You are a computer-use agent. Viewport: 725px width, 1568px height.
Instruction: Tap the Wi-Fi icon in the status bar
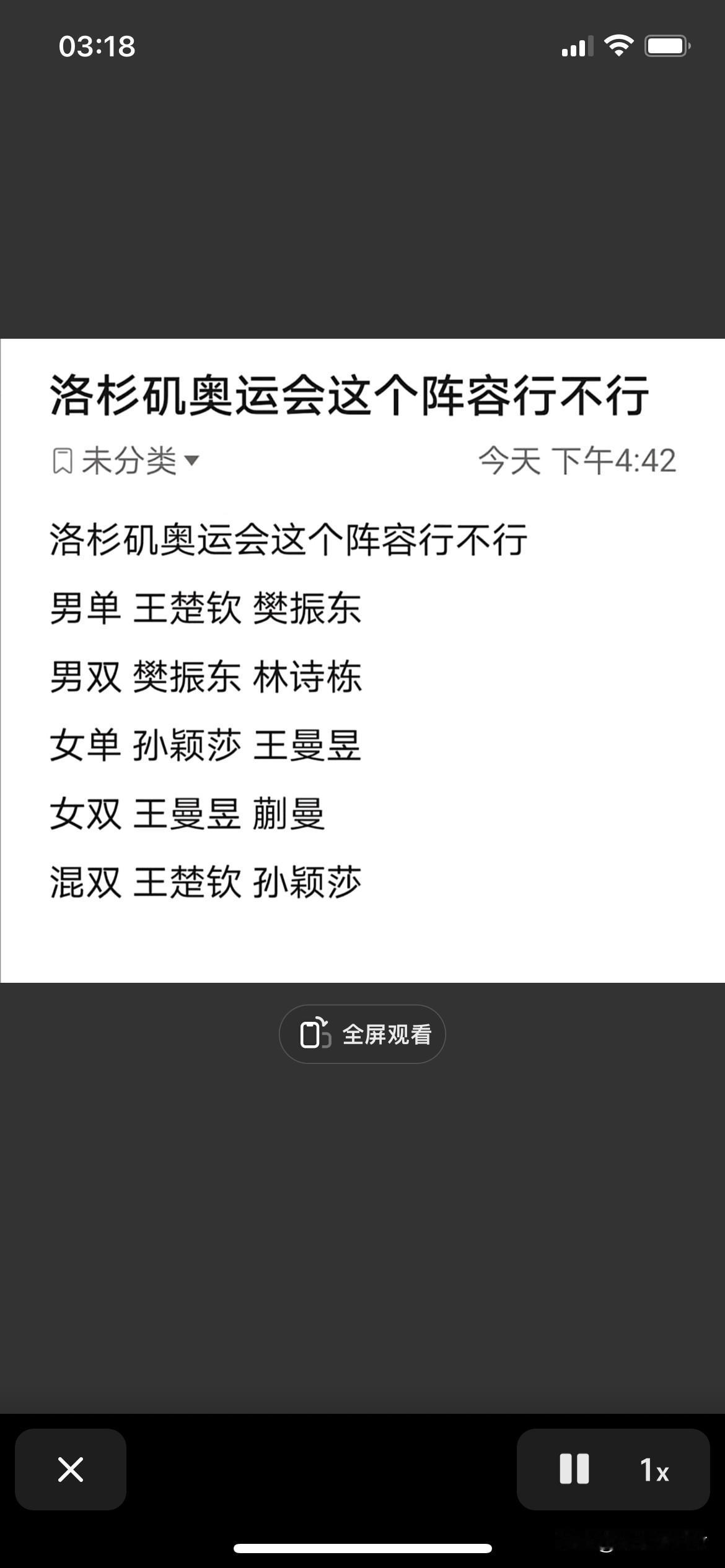coord(618,45)
